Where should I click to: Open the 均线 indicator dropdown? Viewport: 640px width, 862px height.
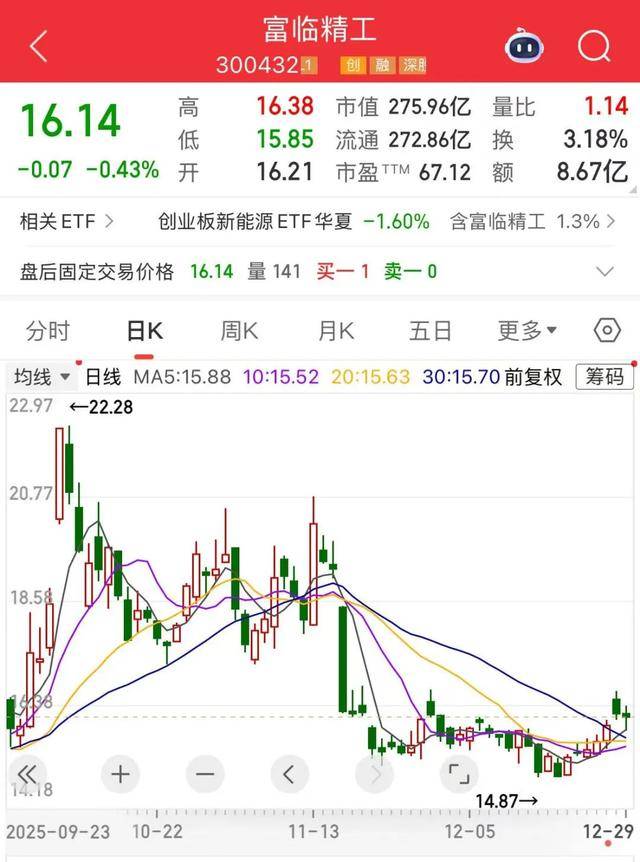pos(42,377)
